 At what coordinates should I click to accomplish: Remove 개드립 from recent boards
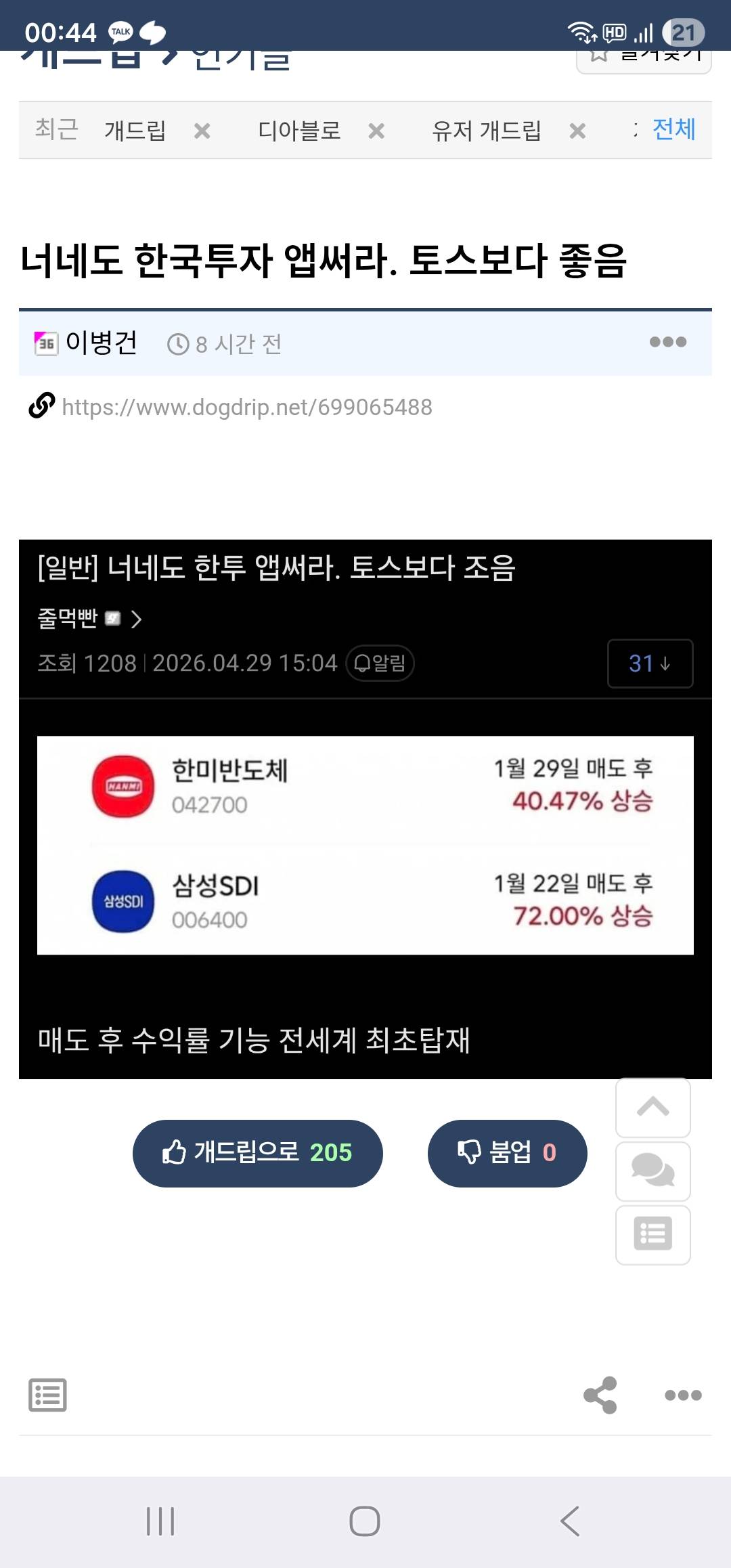click(x=202, y=131)
